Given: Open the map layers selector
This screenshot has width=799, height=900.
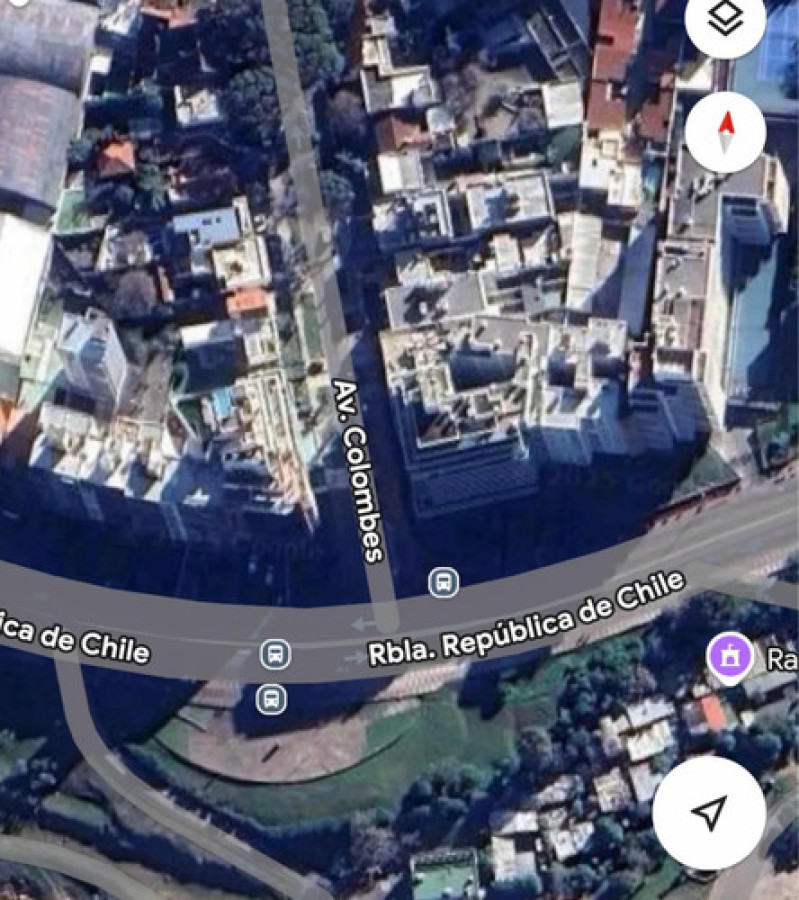Looking at the screenshot, I should click(725, 20).
